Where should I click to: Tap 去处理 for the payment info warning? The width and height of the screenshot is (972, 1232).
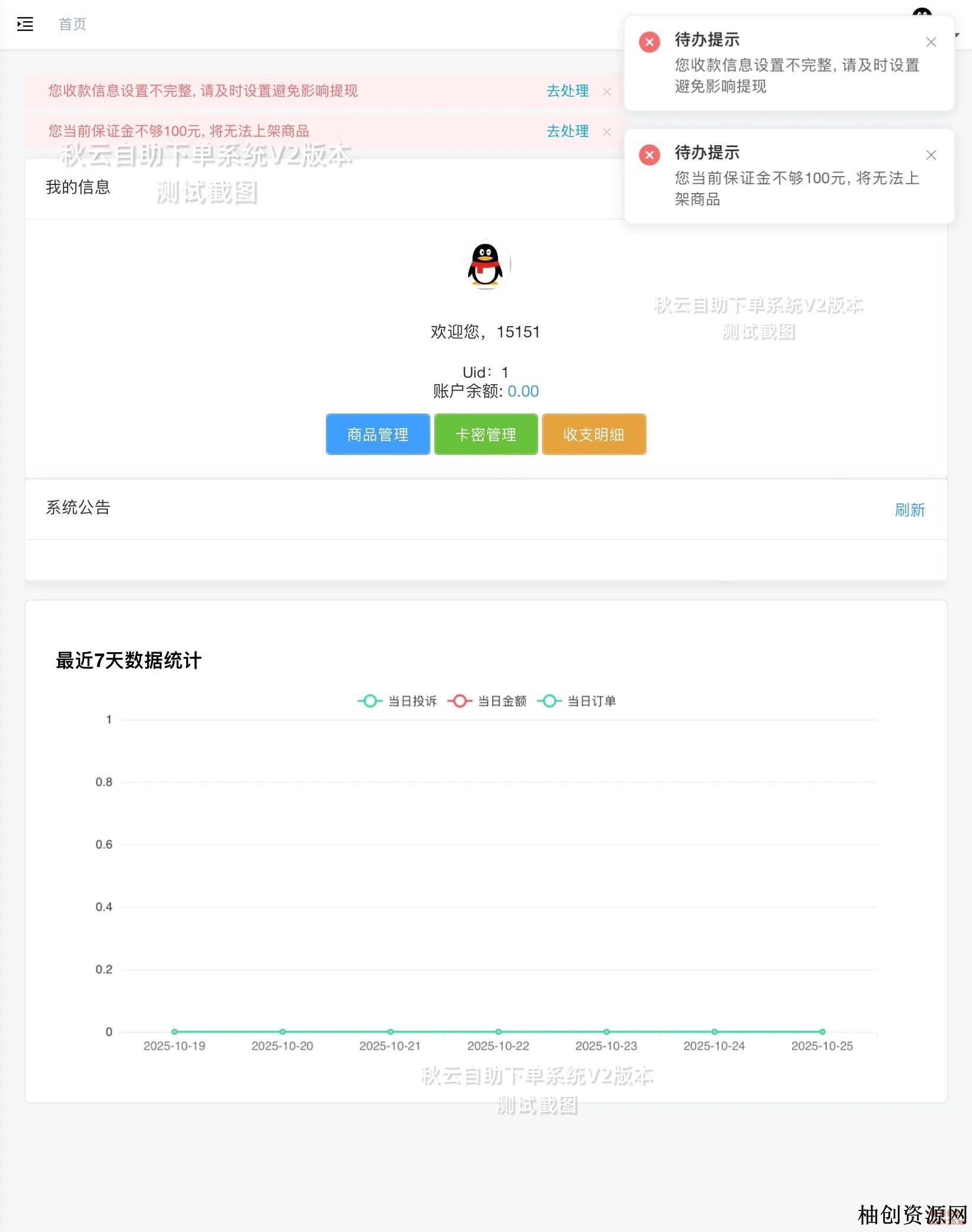(567, 91)
